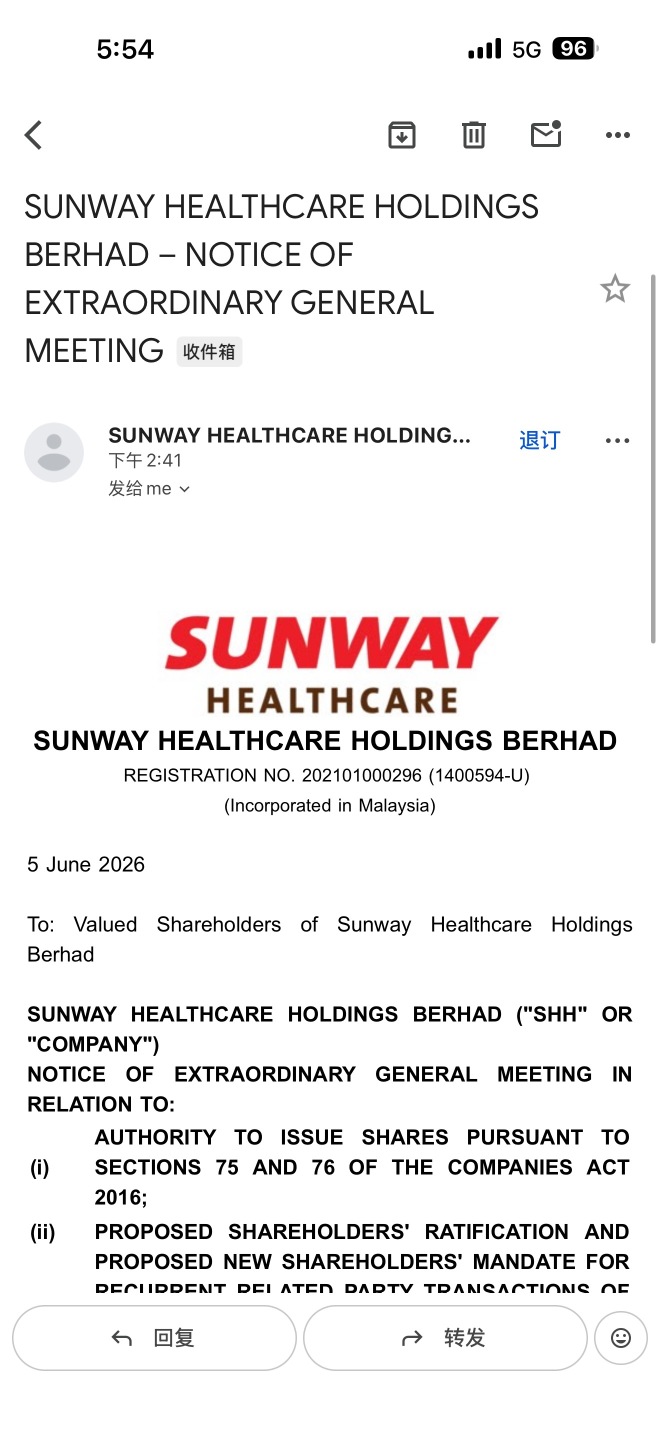Delete this email with trash icon
Screen dimensions: 660x1434
tap(474, 135)
